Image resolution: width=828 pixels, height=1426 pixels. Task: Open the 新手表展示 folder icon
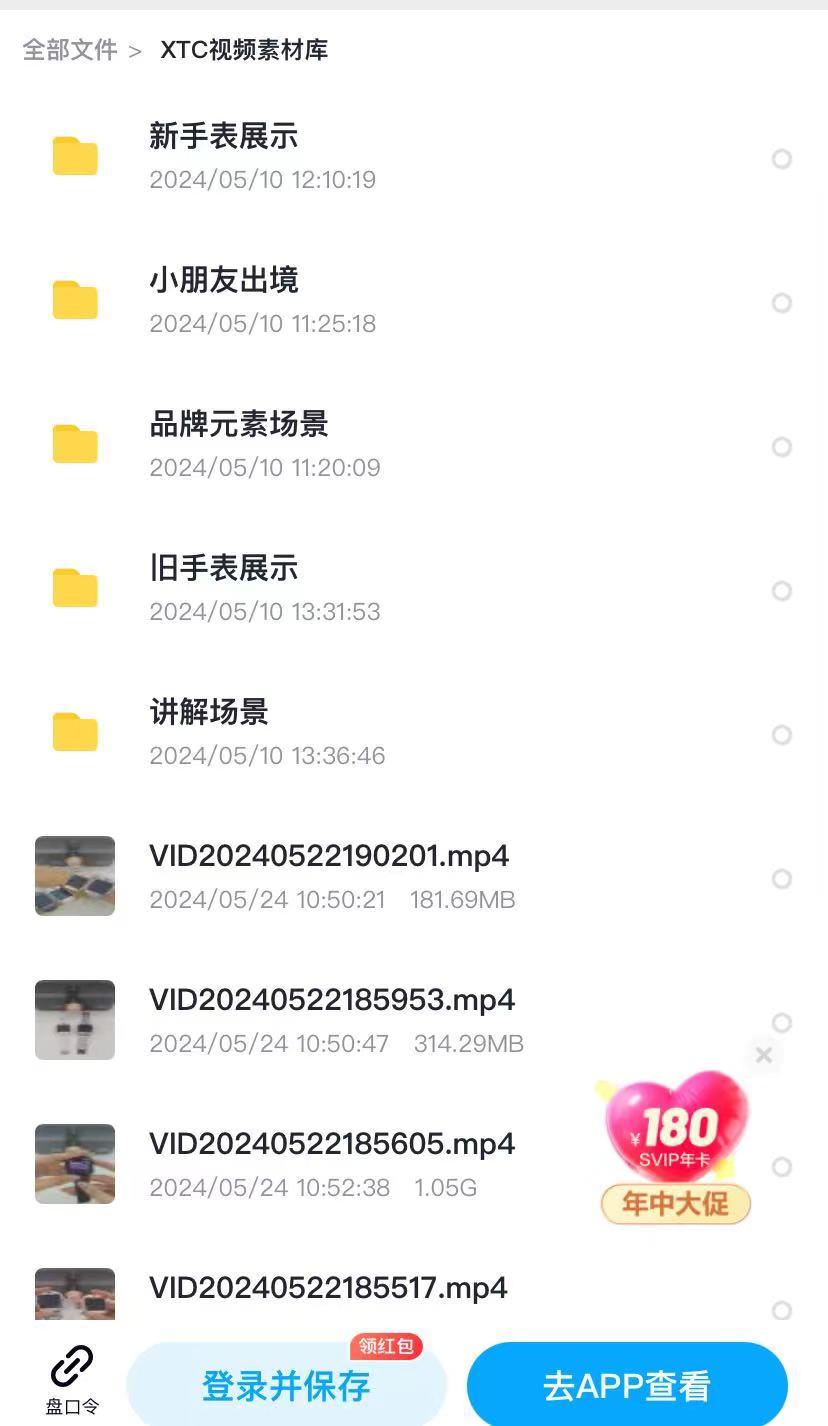point(74,156)
